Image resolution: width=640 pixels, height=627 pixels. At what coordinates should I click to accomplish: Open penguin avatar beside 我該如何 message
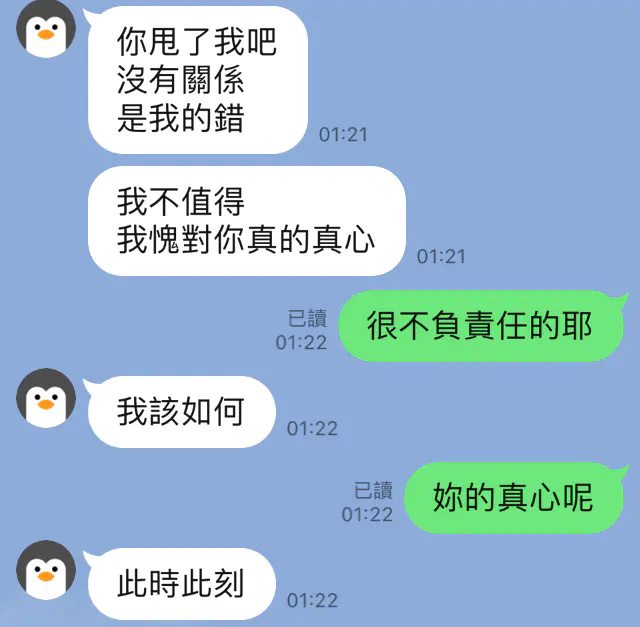[46, 399]
